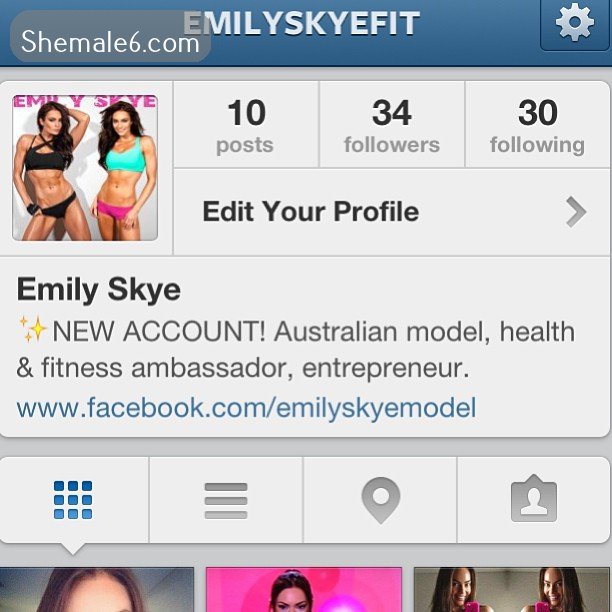Viewport: 612px width, 612px height.
Task: Tap Edit Your Profile
Action: (391, 212)
